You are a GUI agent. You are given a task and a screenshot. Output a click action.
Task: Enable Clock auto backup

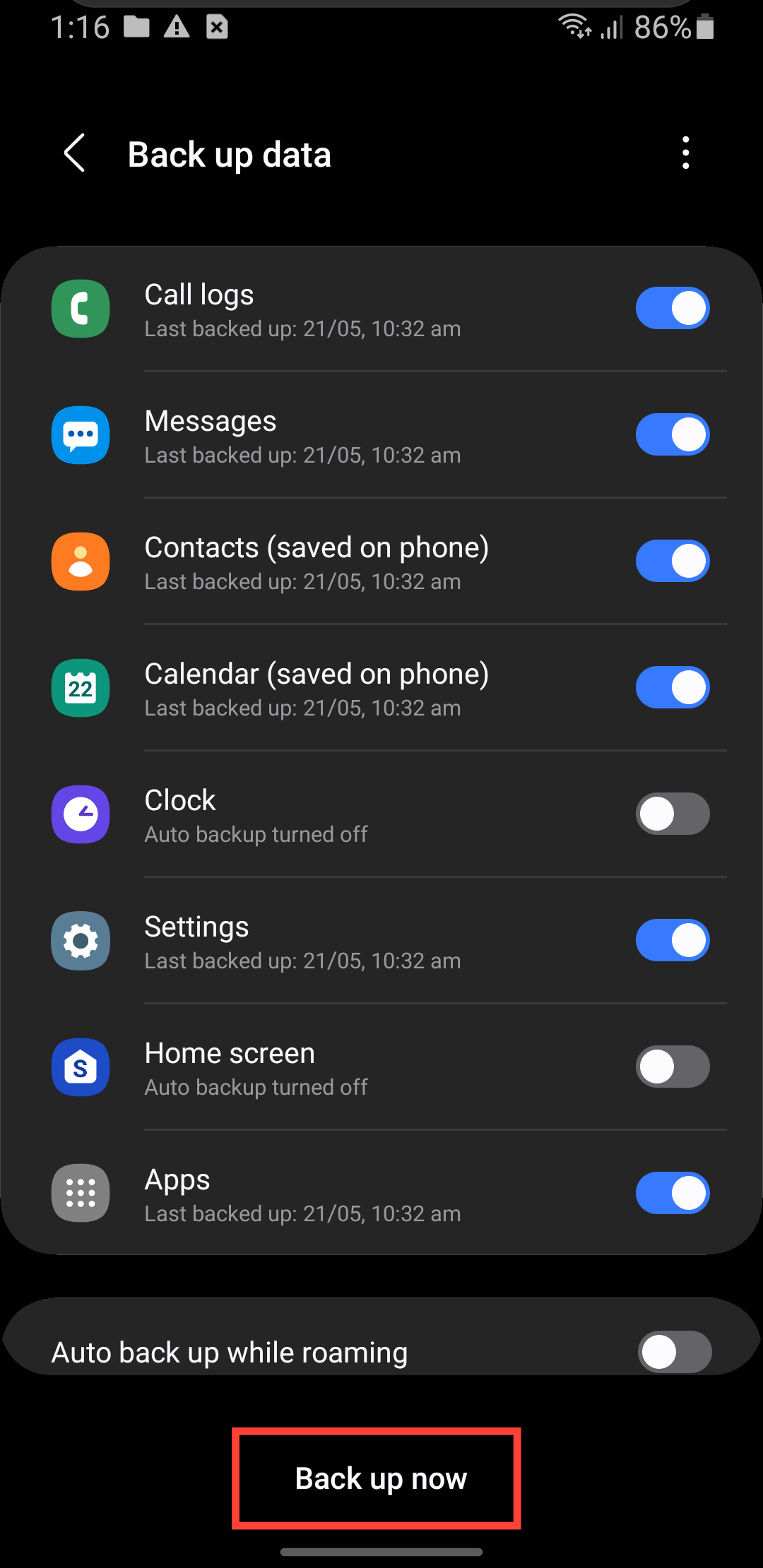coord(673,814)
